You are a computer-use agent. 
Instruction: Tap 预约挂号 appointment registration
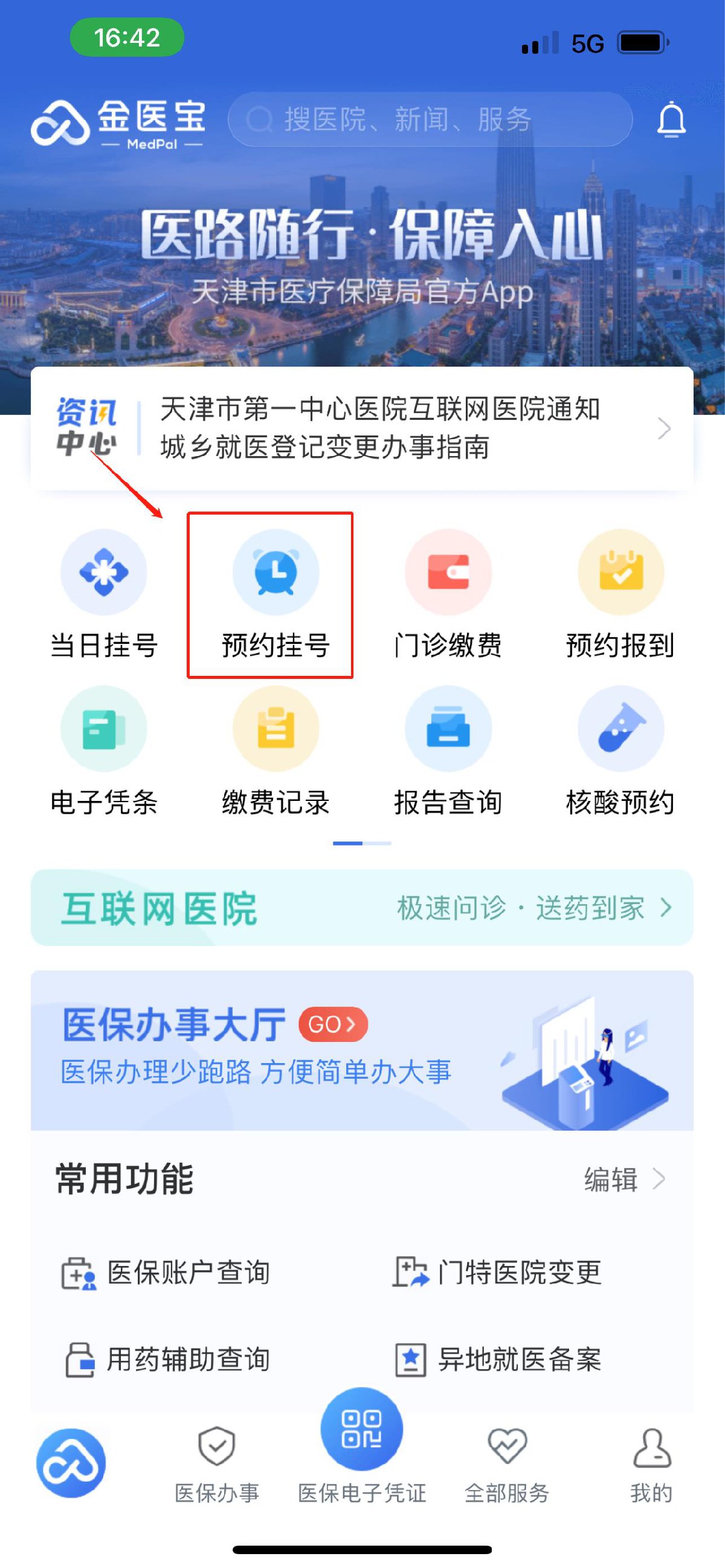[x=275, y=594]
